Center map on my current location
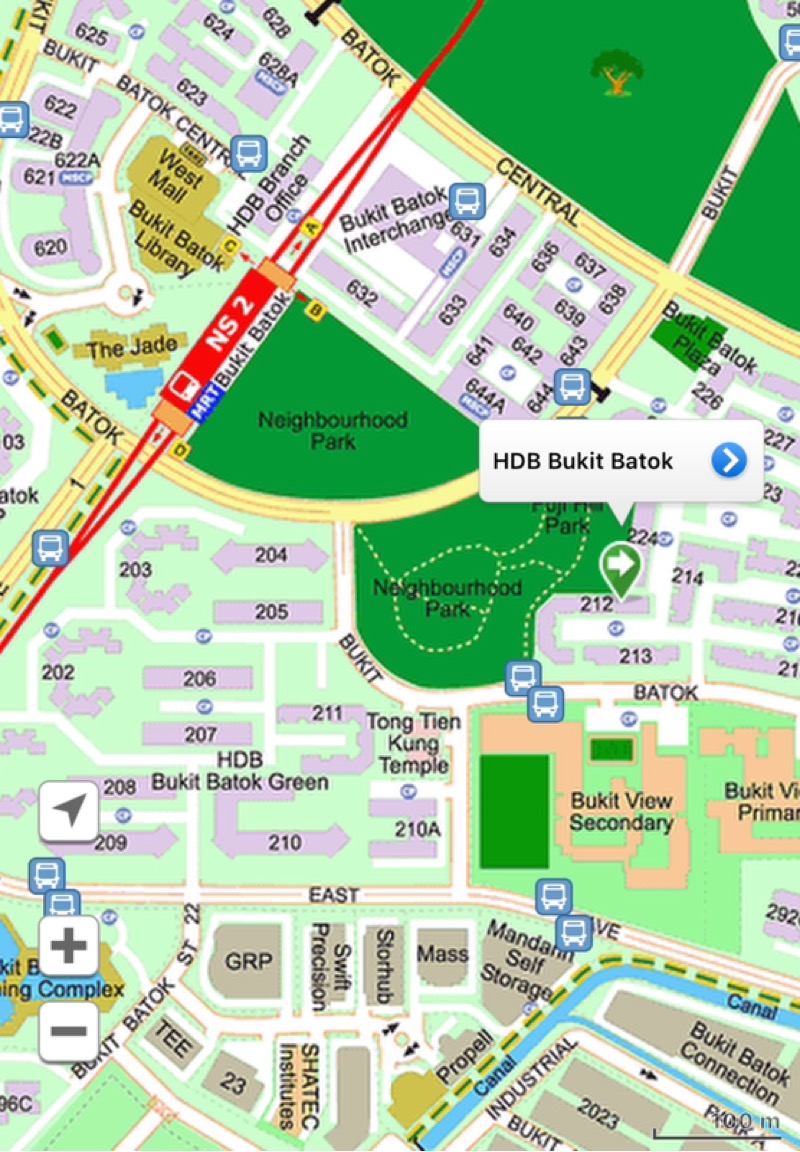The width and height of the screenshot is (800, 1152). pos(69,811)
